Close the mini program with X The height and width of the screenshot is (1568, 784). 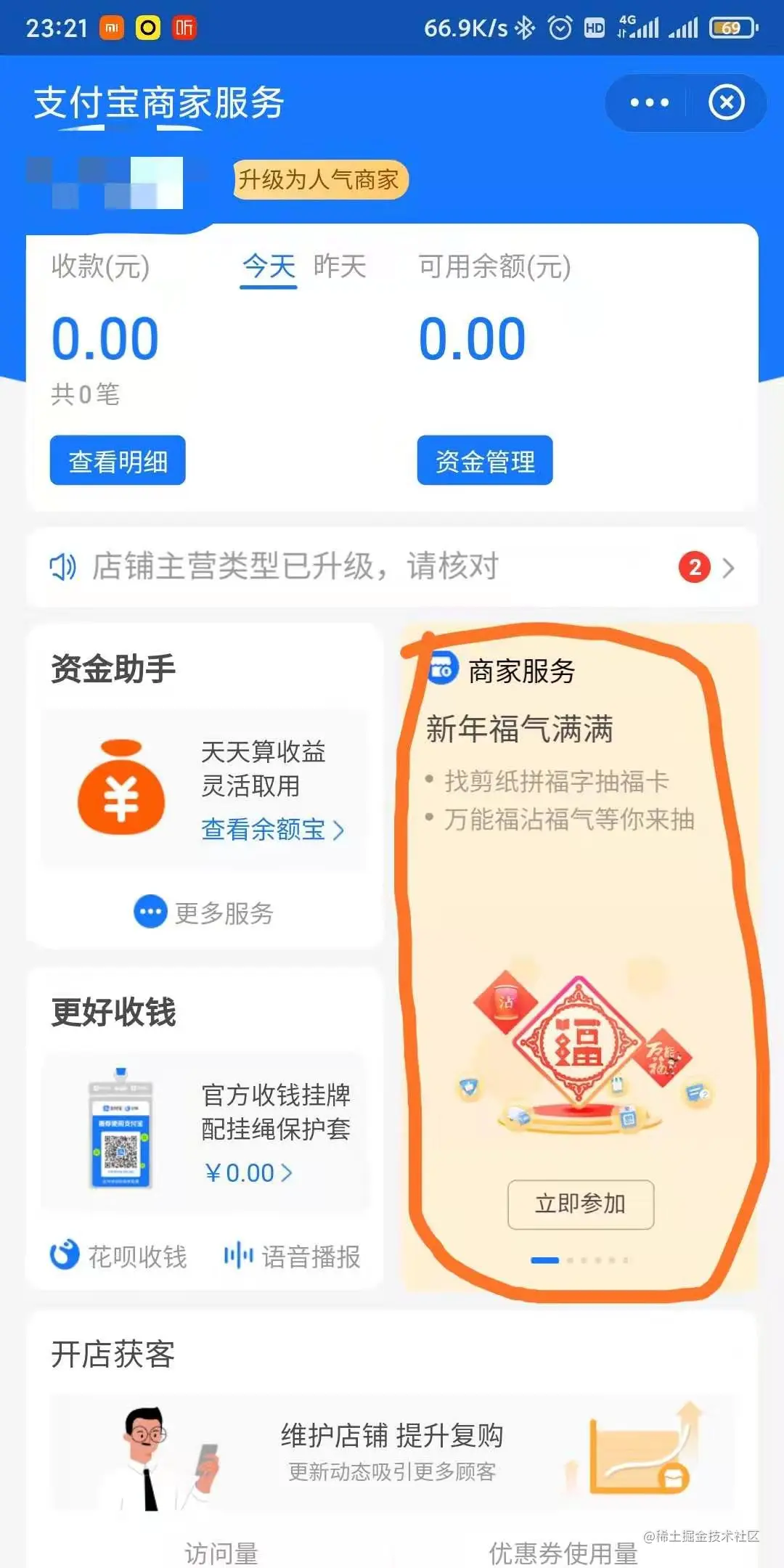[727, 102]
